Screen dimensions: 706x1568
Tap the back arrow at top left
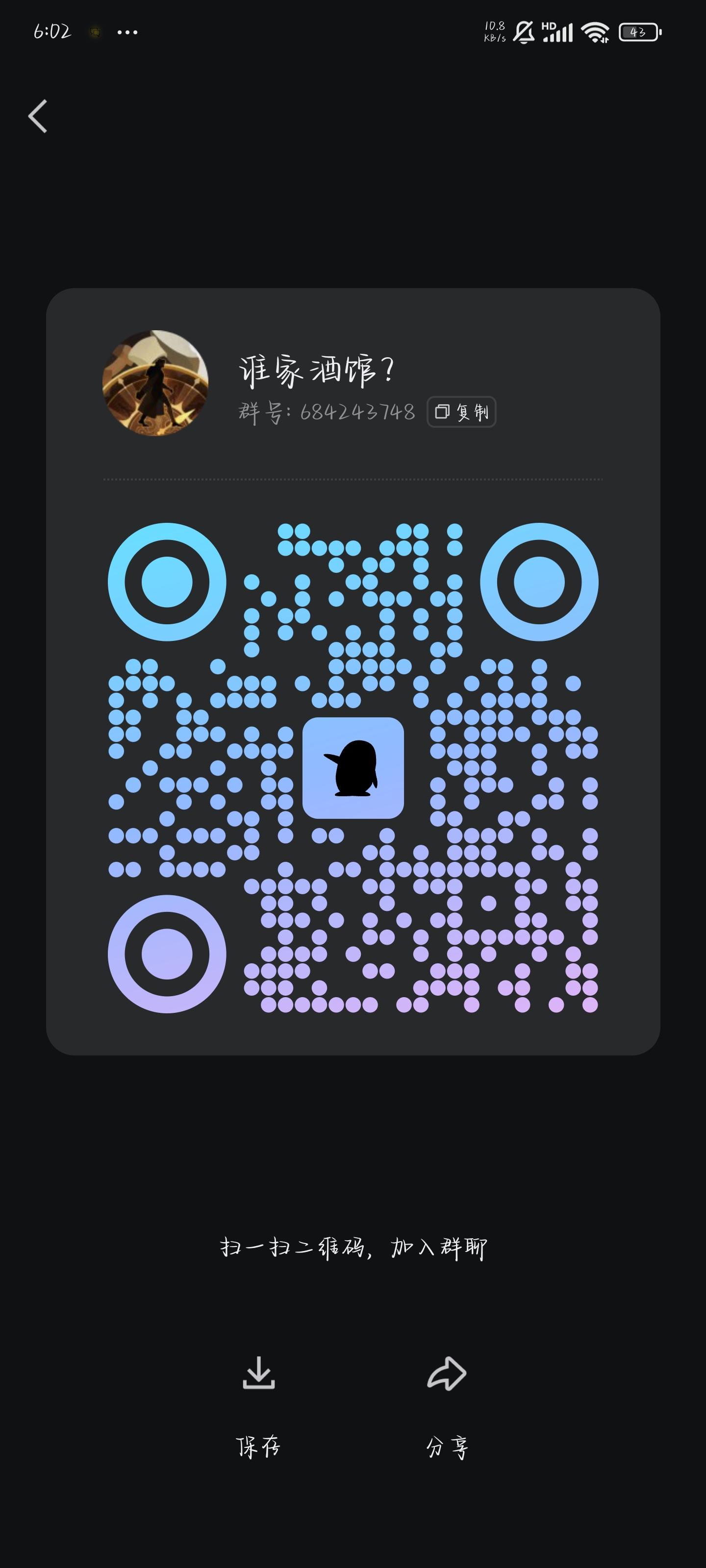tap(38, 116)
